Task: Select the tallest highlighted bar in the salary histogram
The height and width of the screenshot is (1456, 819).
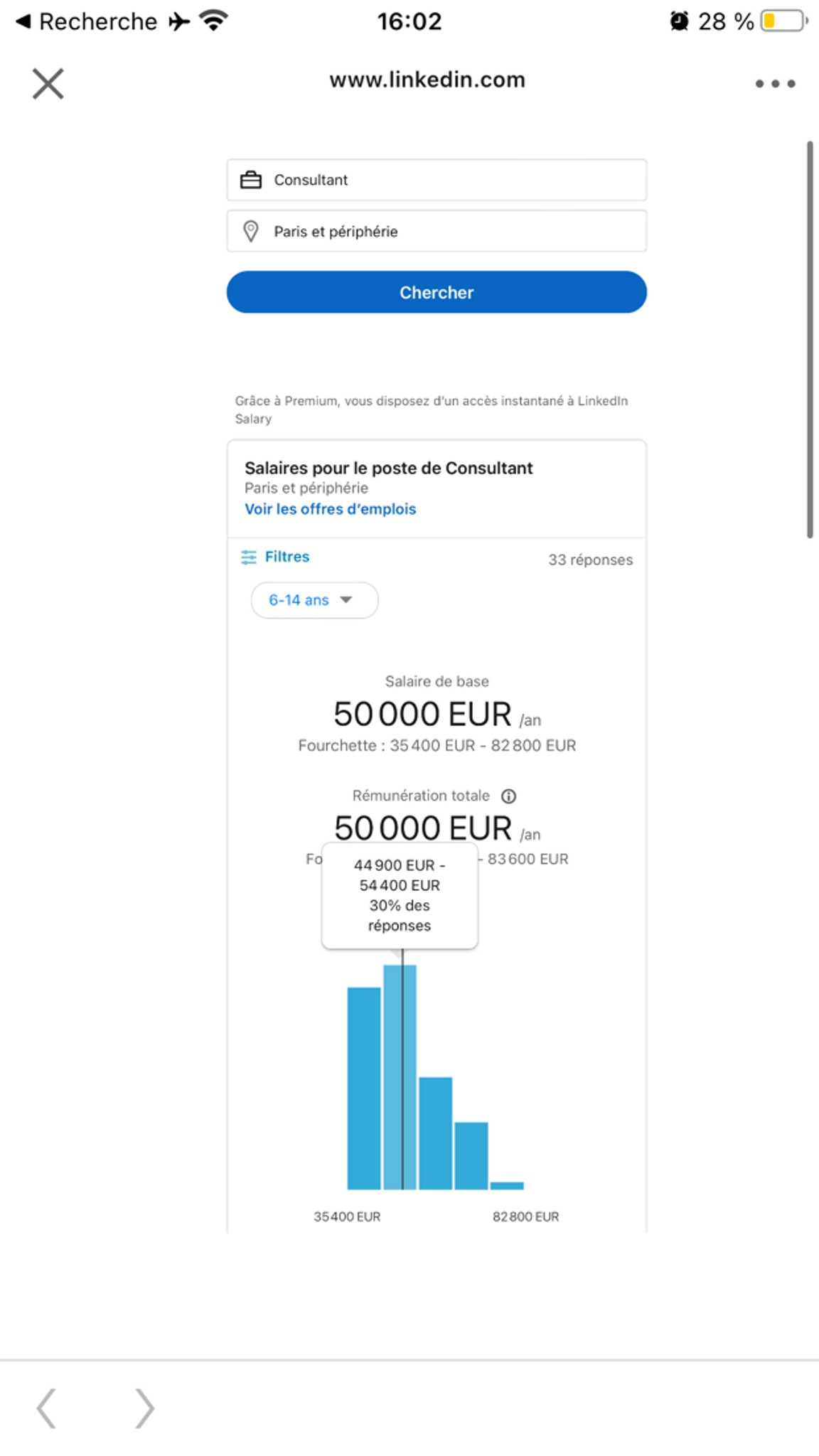Action: click(x=400, y=1076)
